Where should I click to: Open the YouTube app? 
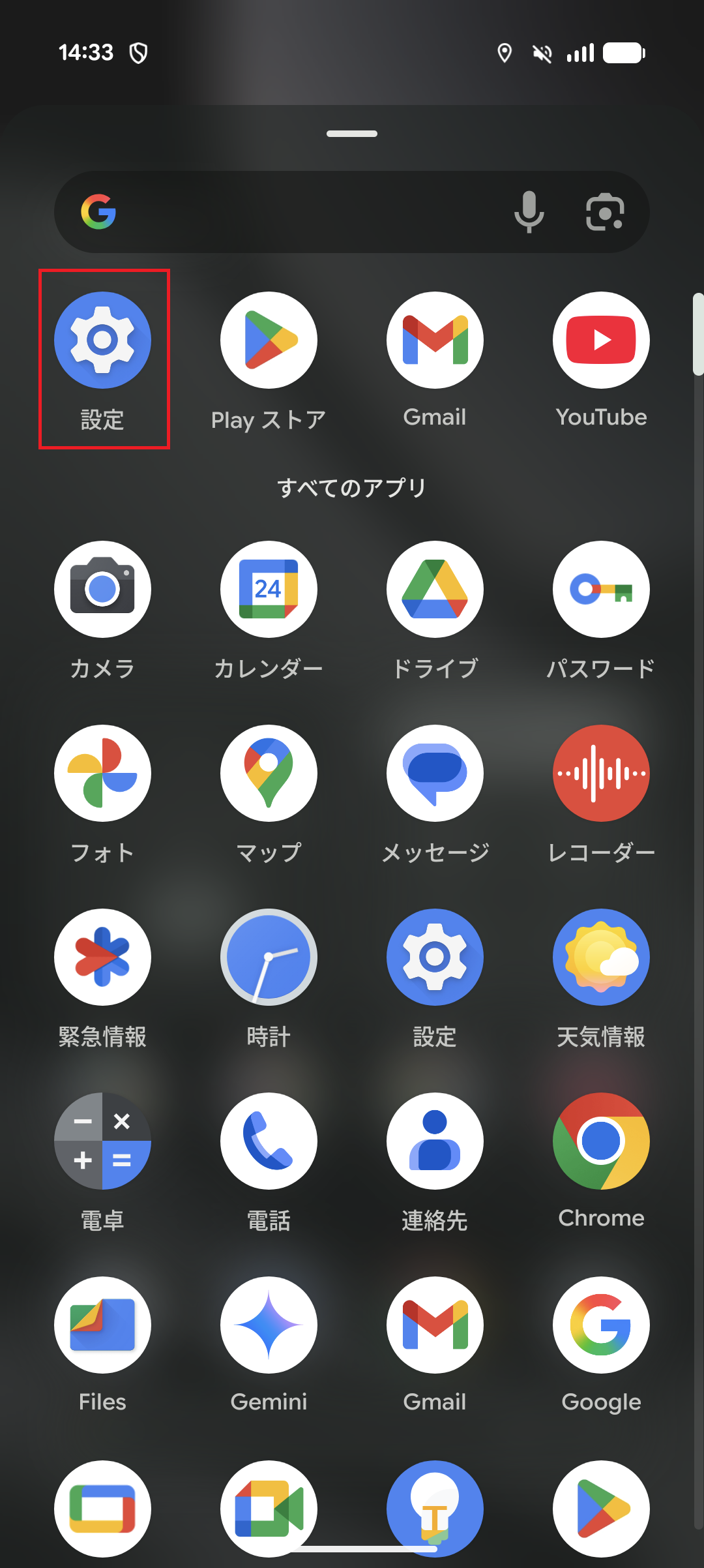(601, 339)
